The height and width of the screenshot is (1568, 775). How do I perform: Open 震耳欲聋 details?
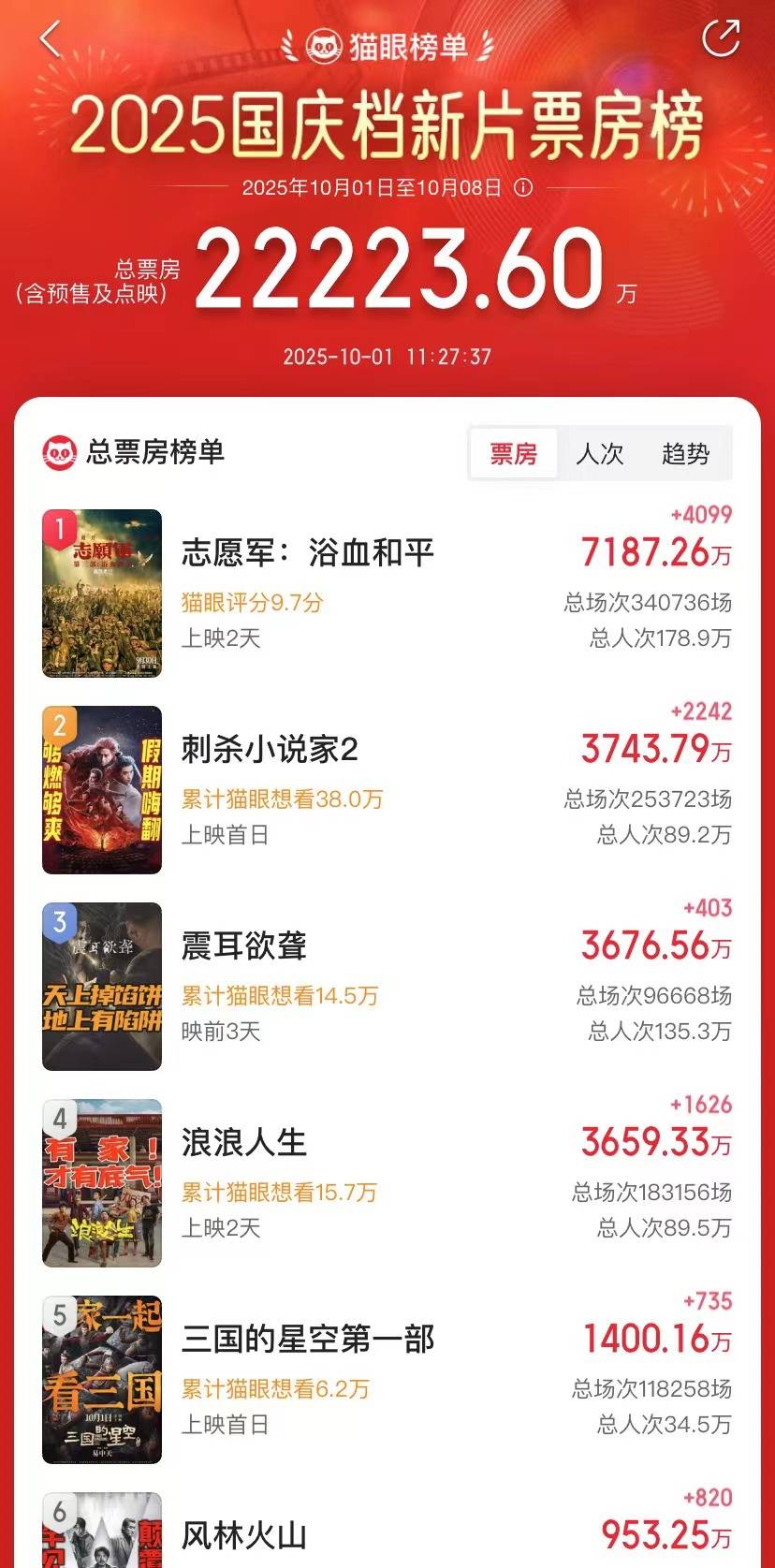[x=243, y=946]
